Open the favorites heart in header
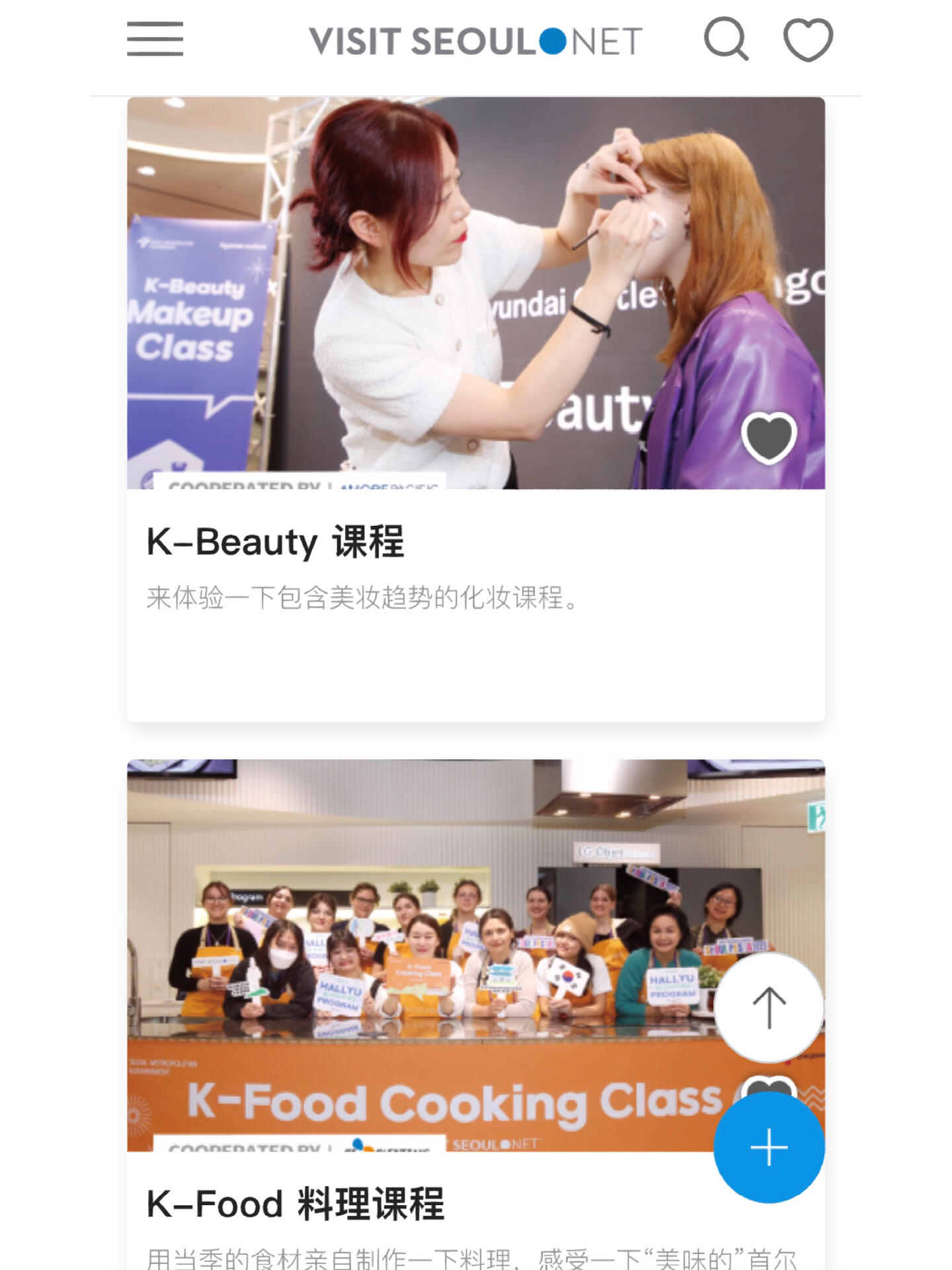The image size is (952, 1270). (x=807, y=40)
